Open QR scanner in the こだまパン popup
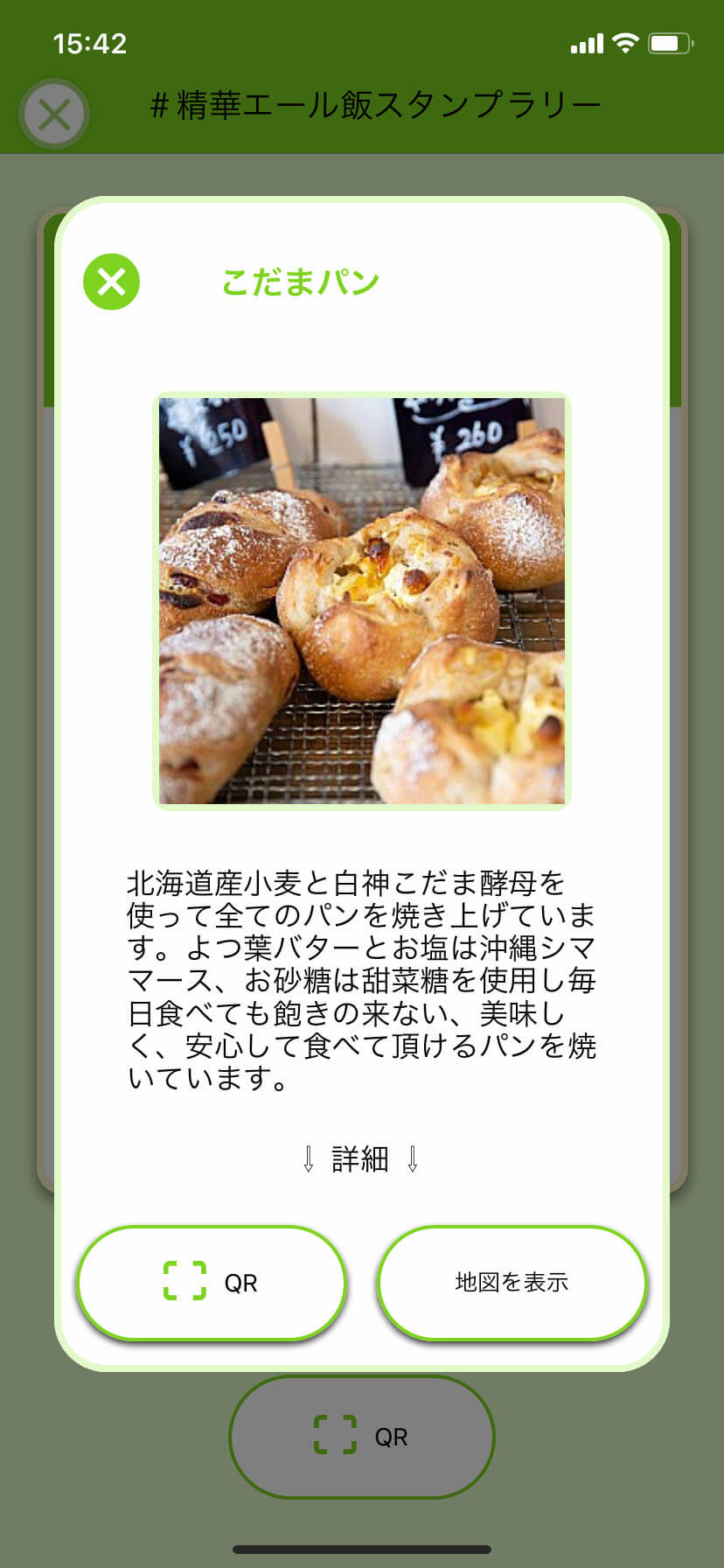 (212, 1283)
